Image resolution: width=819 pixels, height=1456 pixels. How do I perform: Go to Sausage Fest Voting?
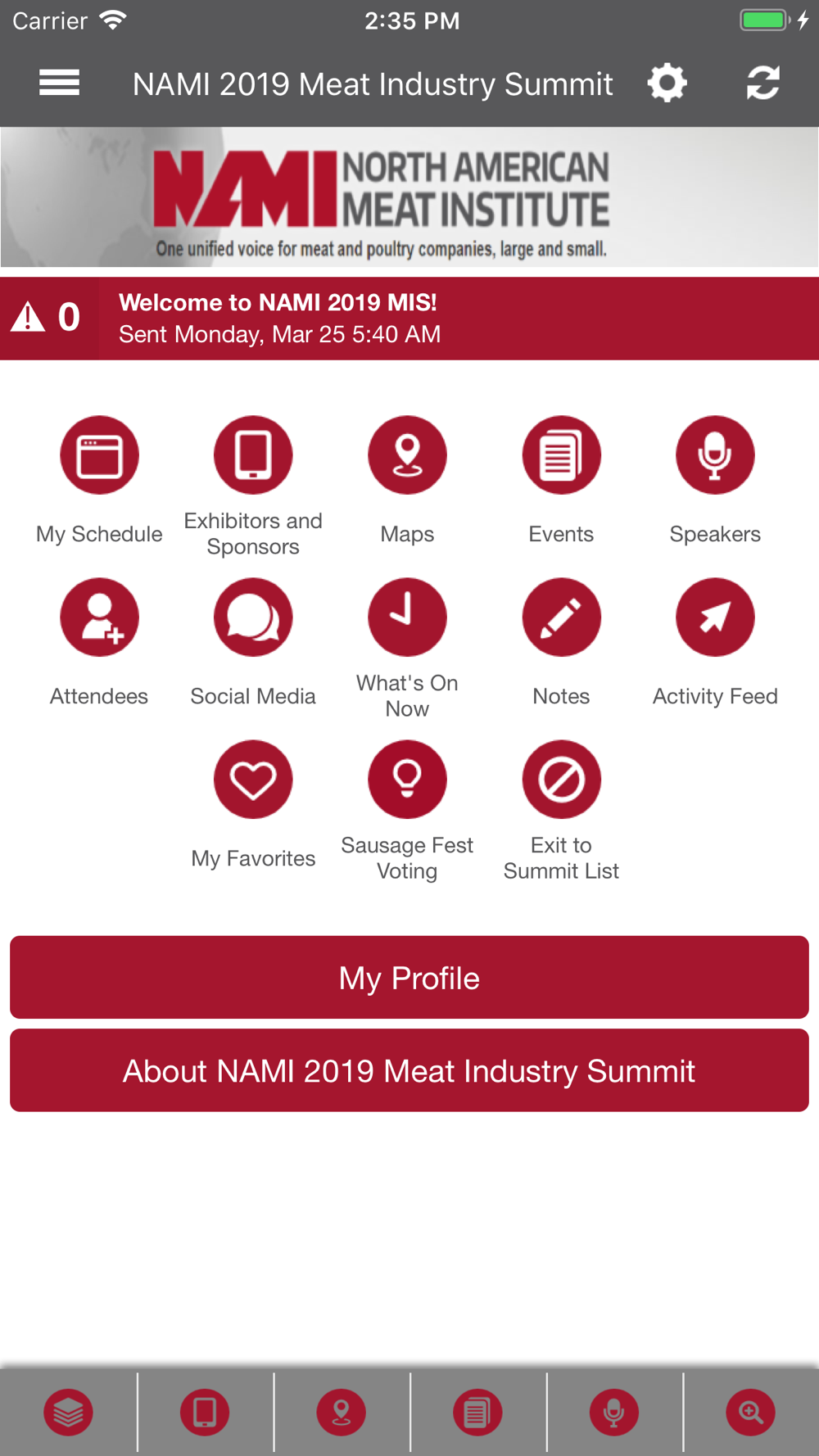pyautogui.click(x=407, y=812)
